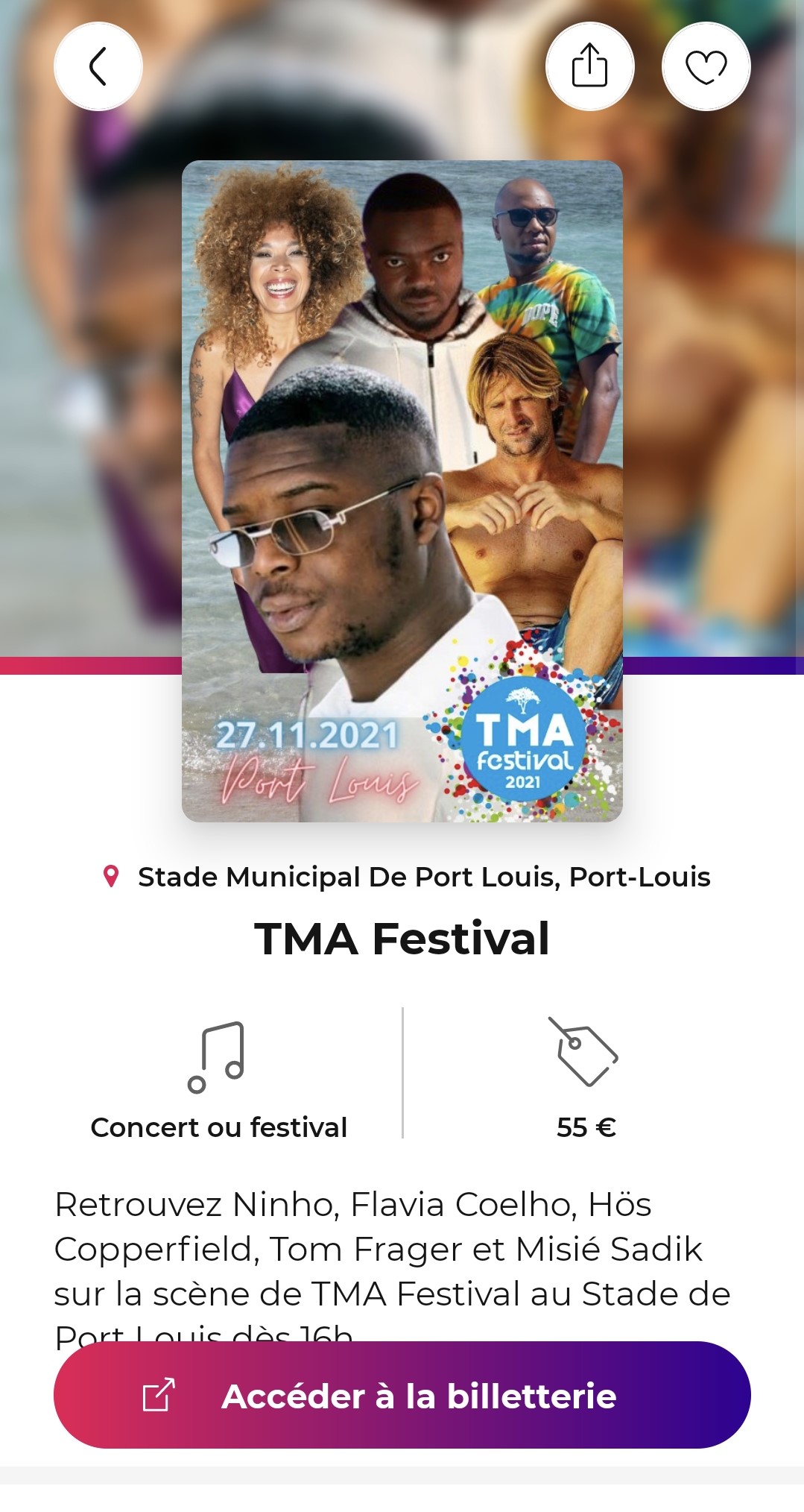Share the TMA Festival event
Image resolution: width=804 pixels, height=1512 pixels.
[589, 66]
